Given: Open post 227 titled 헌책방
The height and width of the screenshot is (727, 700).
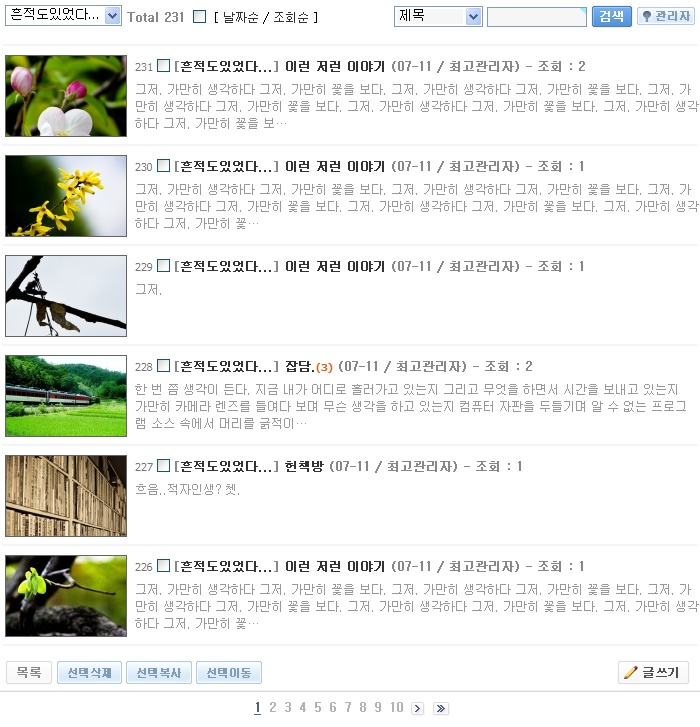Looking at the screenshot, I should click(303, 466).
